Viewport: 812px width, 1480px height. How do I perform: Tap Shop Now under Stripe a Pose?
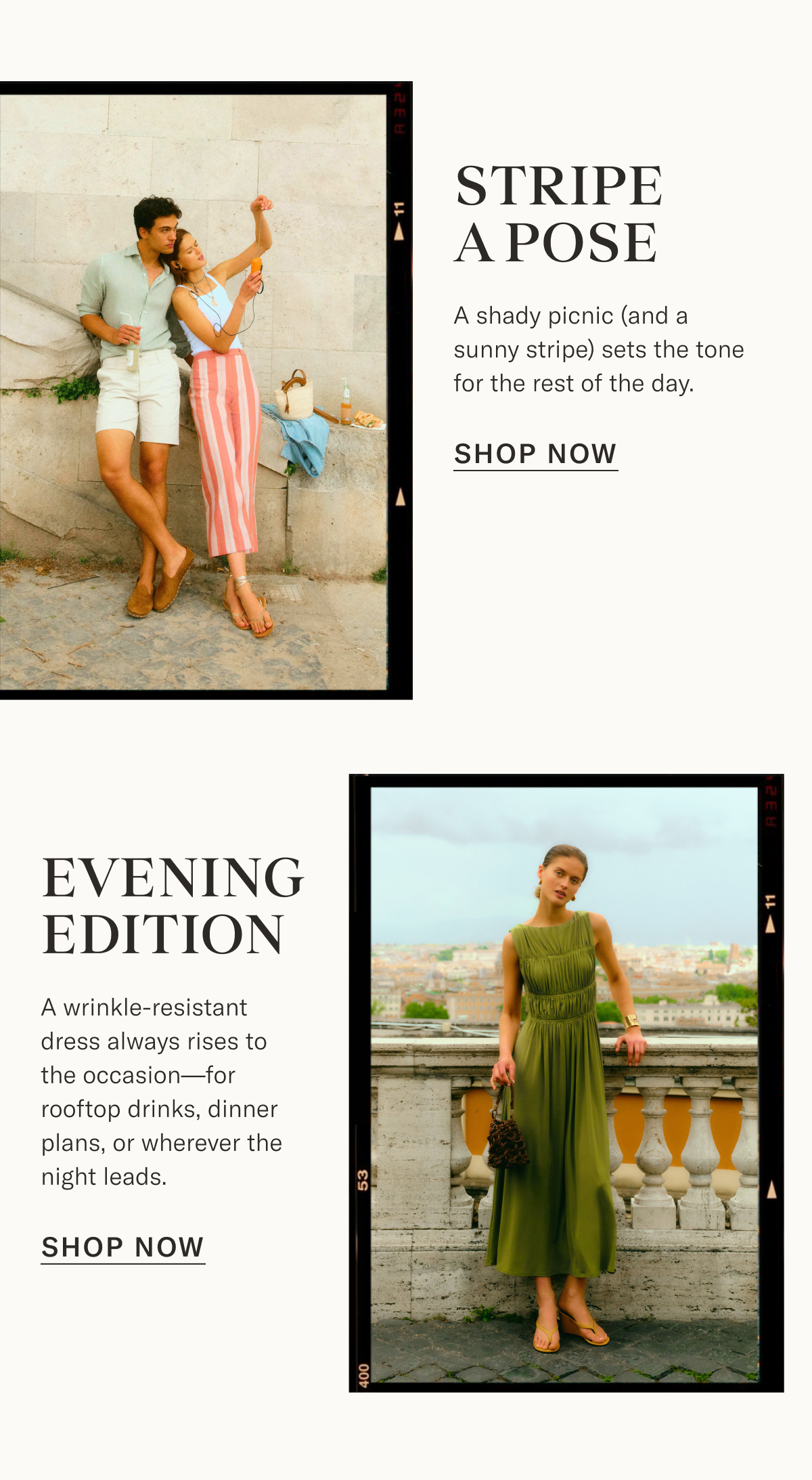point(535,454)
